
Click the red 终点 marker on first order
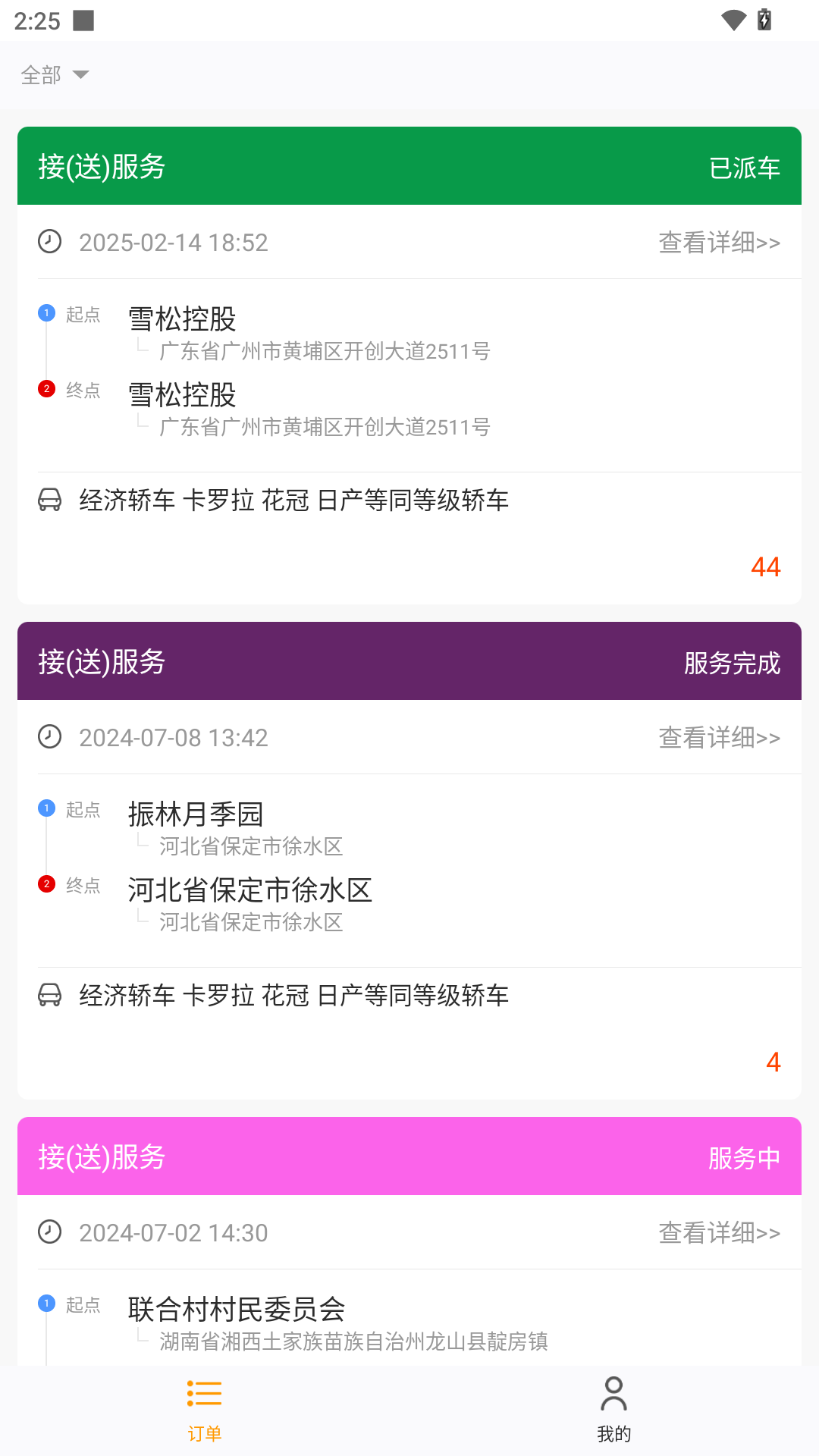pyautogui.click(x=47, y=389)
